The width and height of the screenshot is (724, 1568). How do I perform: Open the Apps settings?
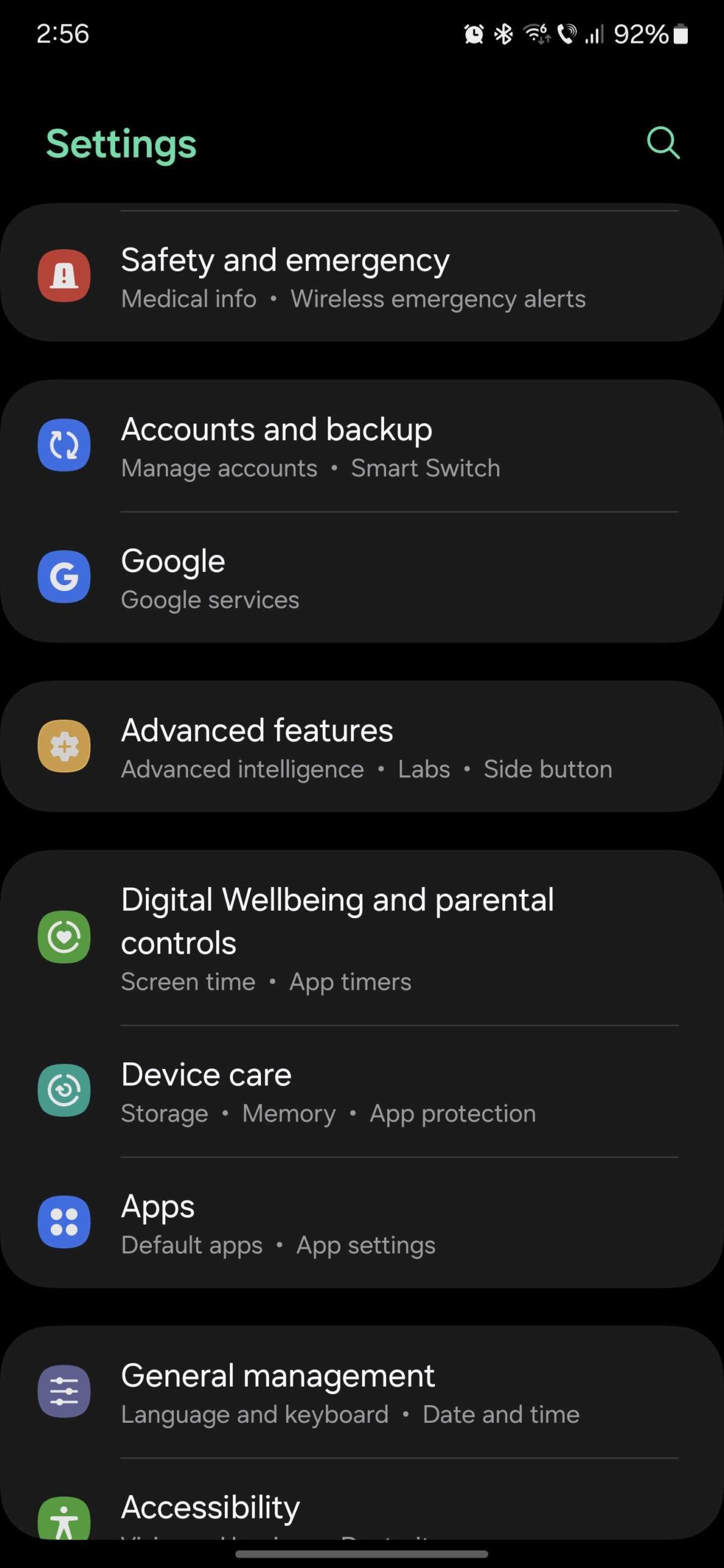[x=361, y=1223]
